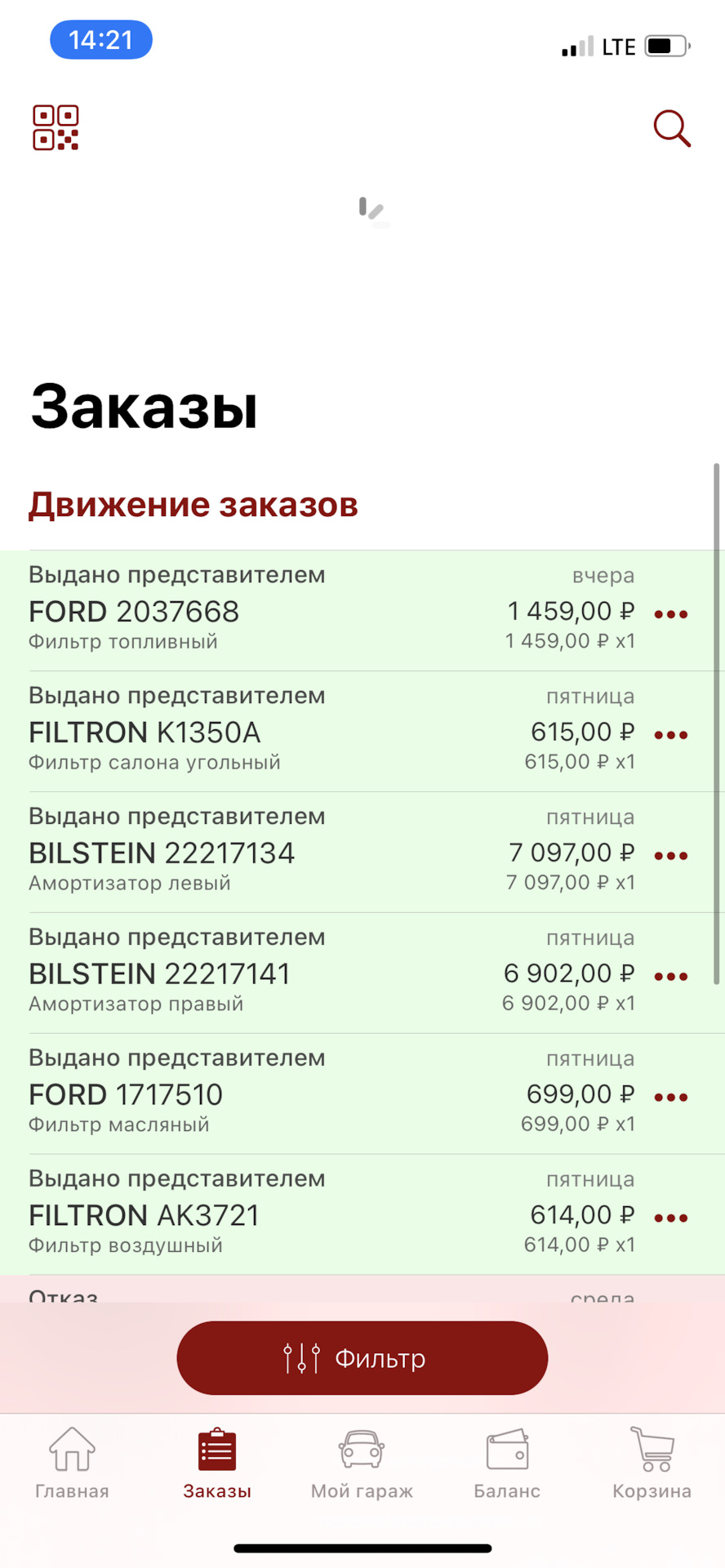Tap the QR code scanner icon

pos(56,127)
